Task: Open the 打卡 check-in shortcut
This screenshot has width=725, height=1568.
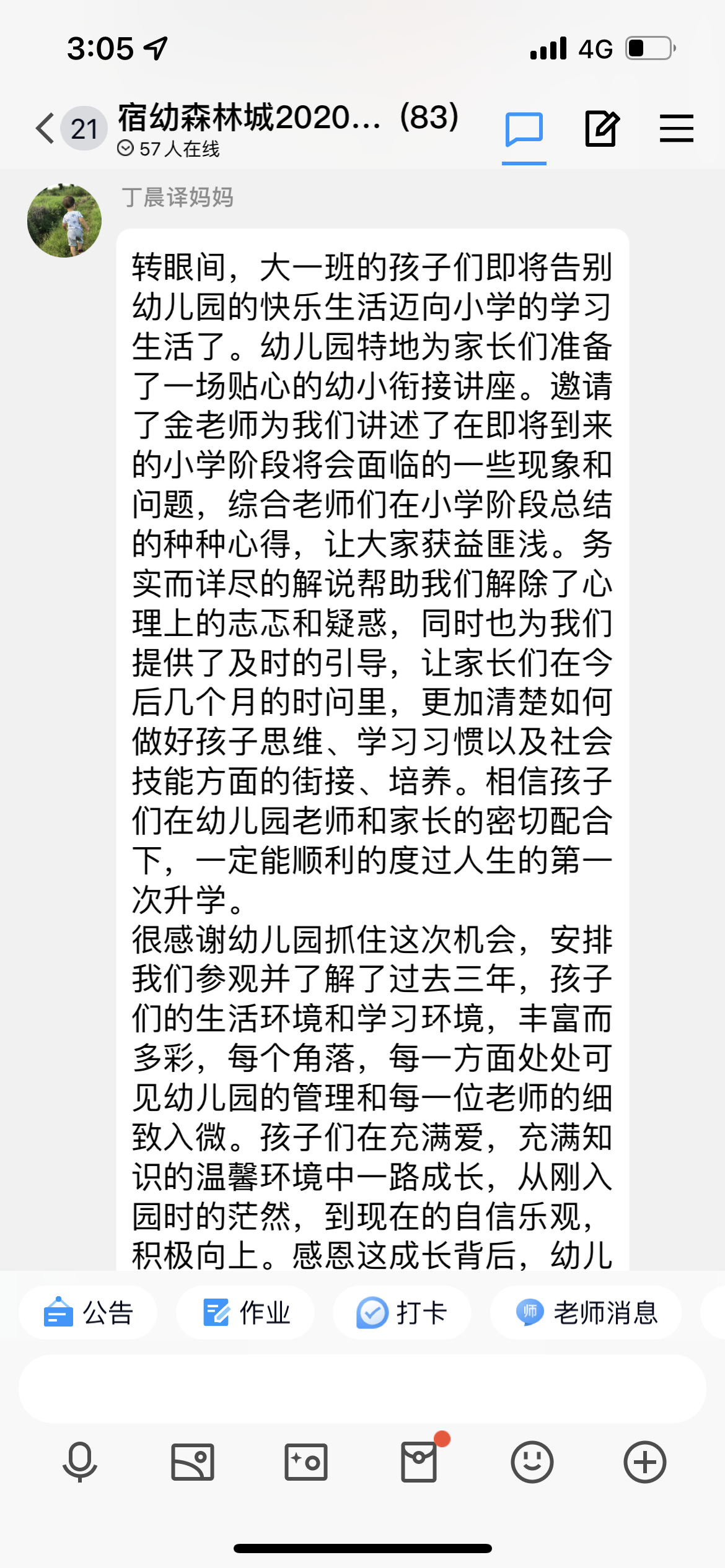Action: [402, 1312]
